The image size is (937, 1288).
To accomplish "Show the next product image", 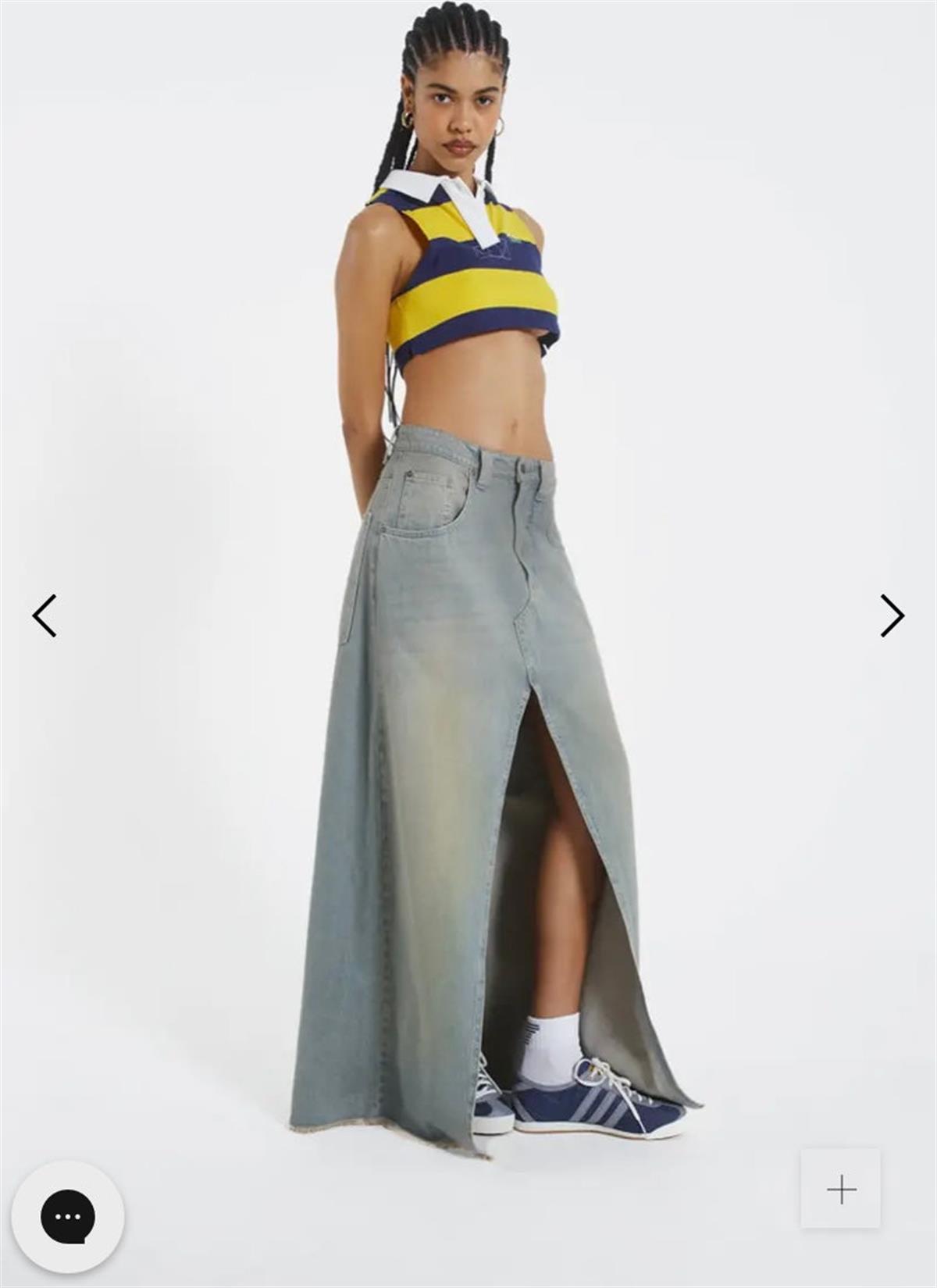I will pyautogui.click(x=892, y=615).
